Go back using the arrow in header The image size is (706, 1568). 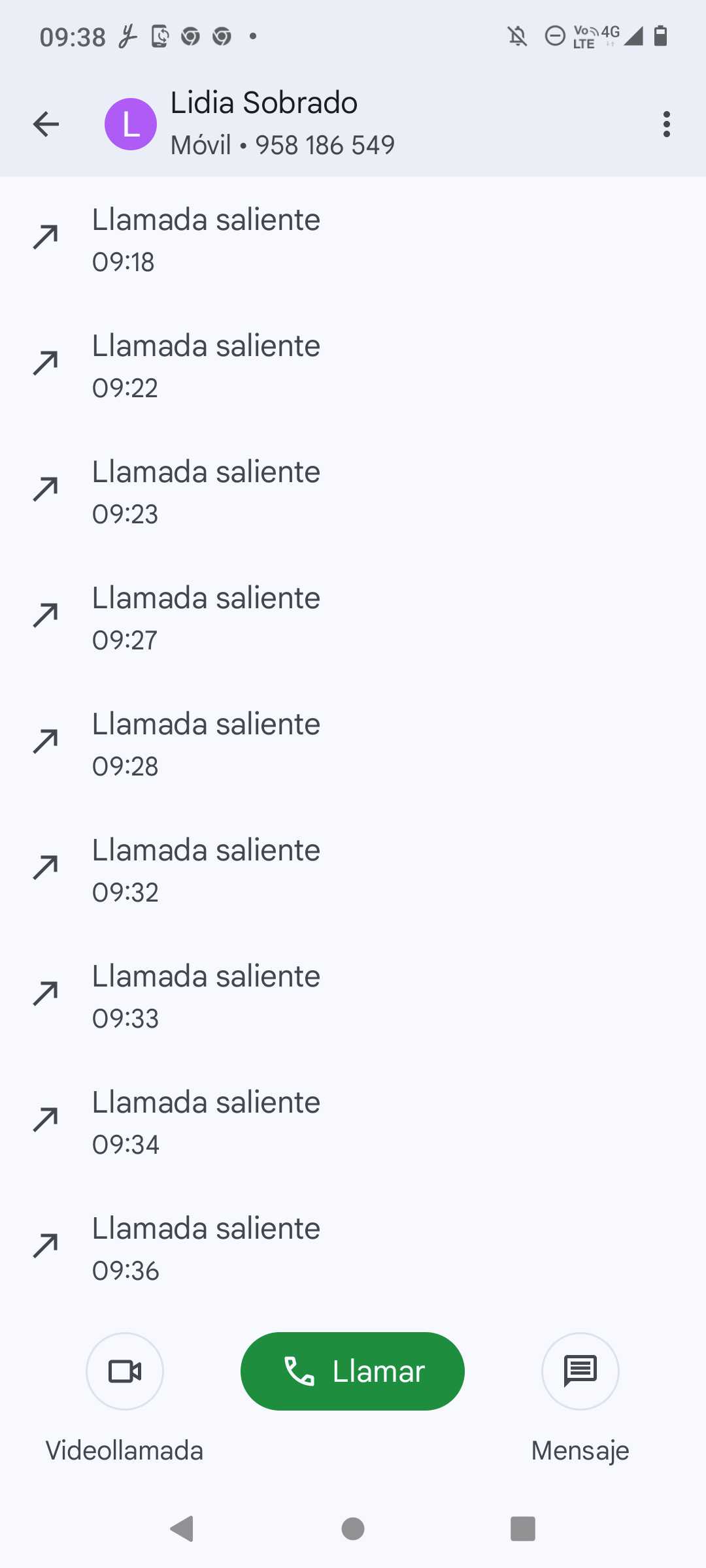46,124
